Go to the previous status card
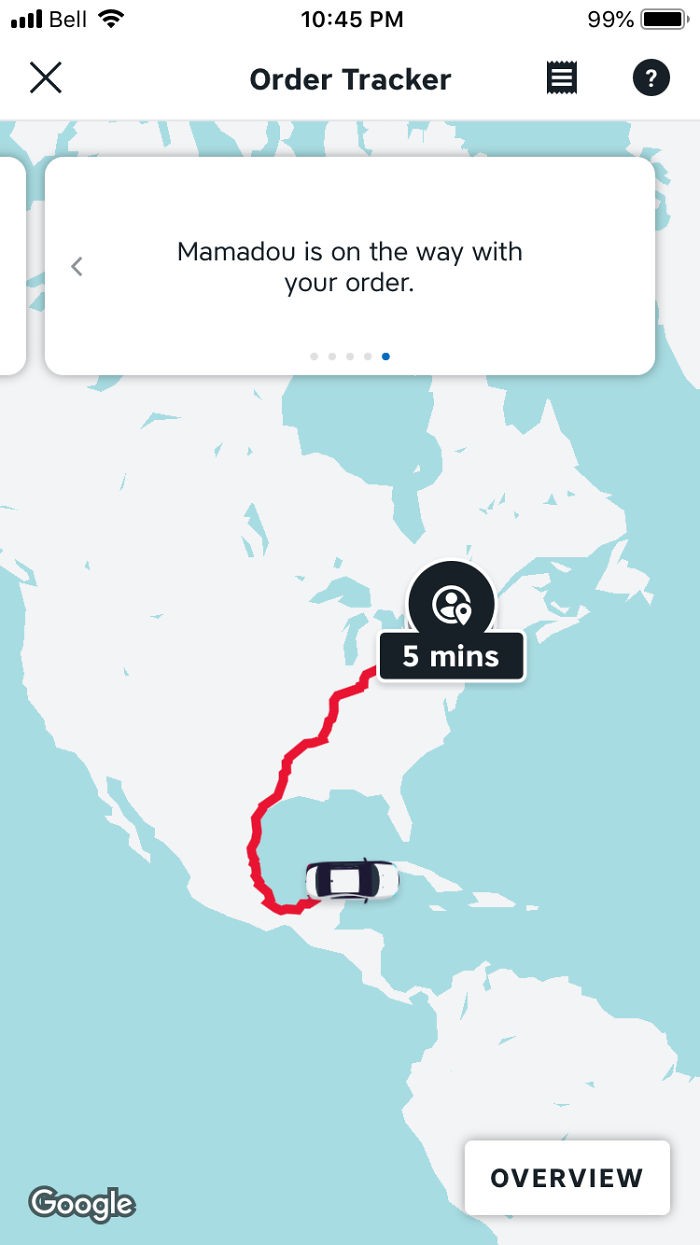Screen dimensions: 700x1245 (77, 266)
